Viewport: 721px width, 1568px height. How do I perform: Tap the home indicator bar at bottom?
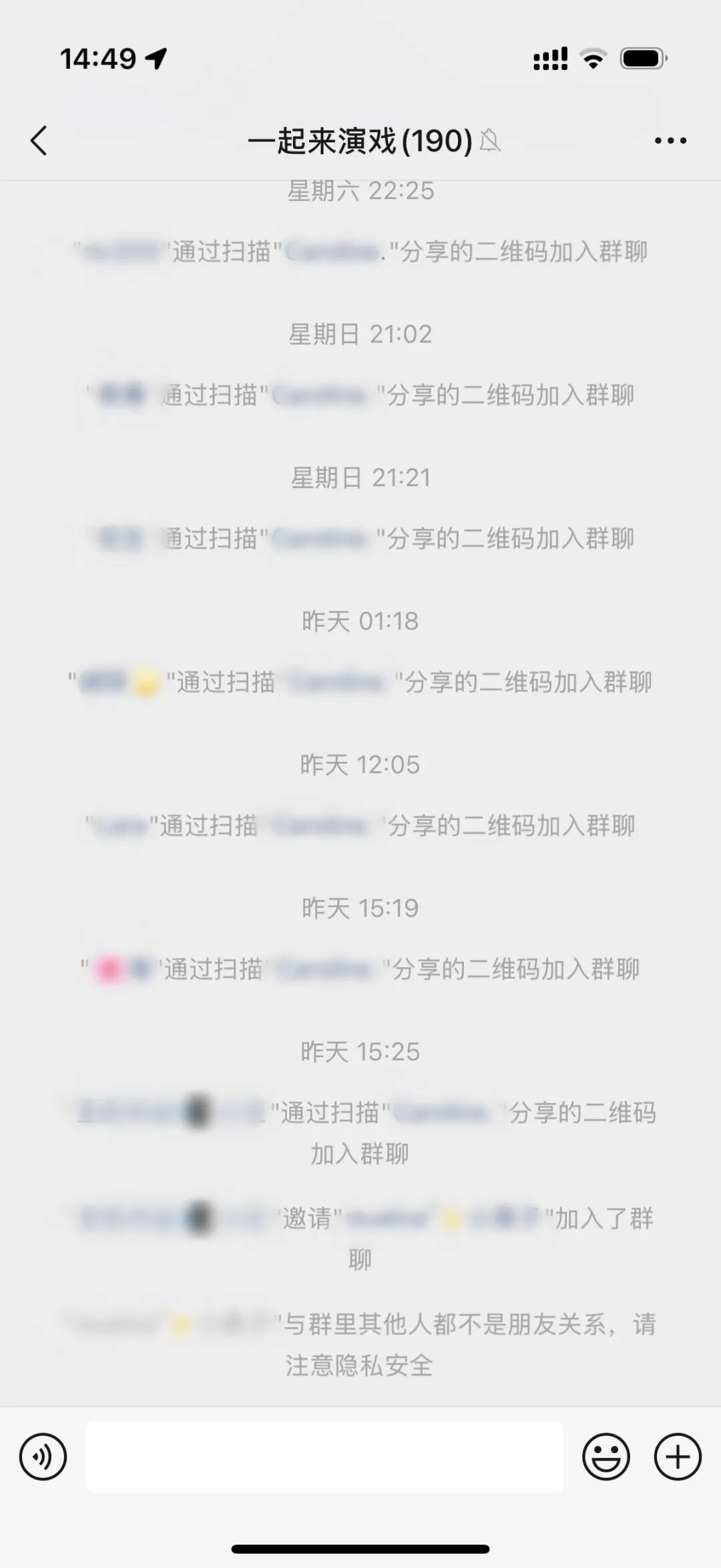360,1549
